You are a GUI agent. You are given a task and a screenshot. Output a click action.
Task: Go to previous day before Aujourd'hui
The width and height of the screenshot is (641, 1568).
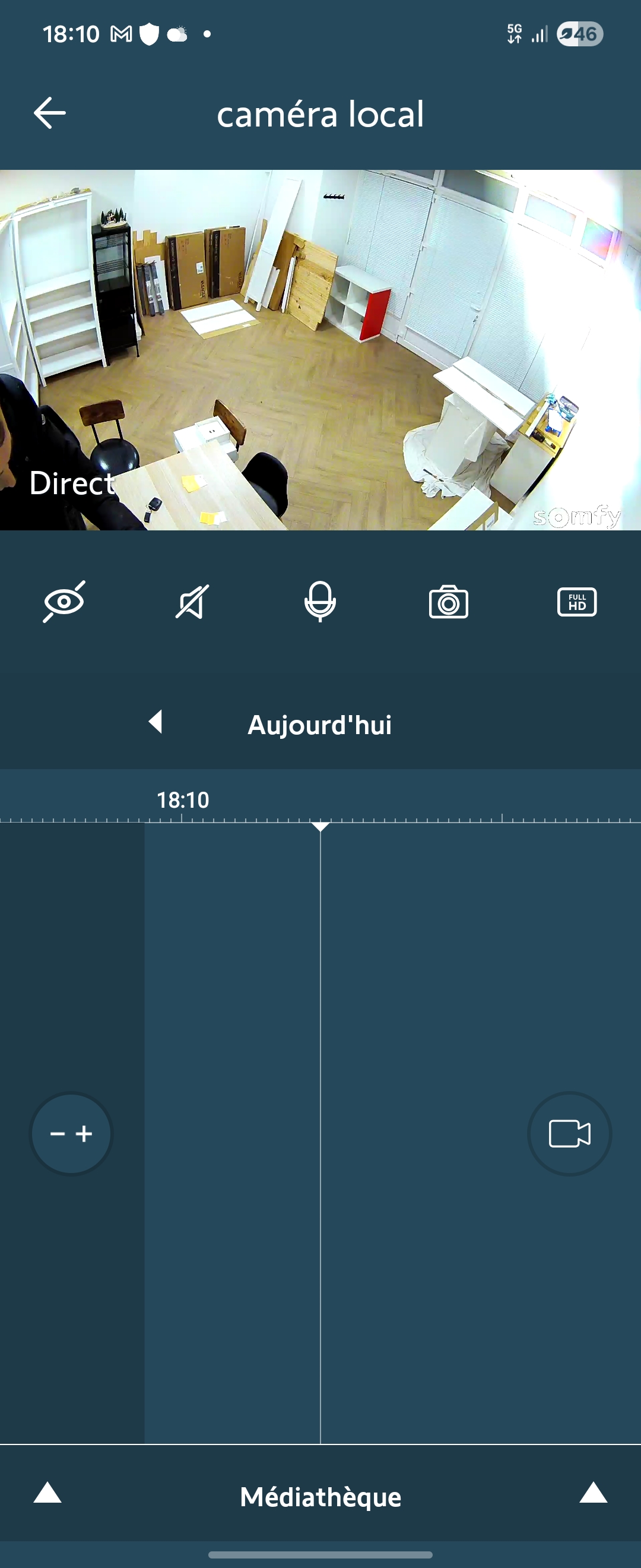(156, 722)
